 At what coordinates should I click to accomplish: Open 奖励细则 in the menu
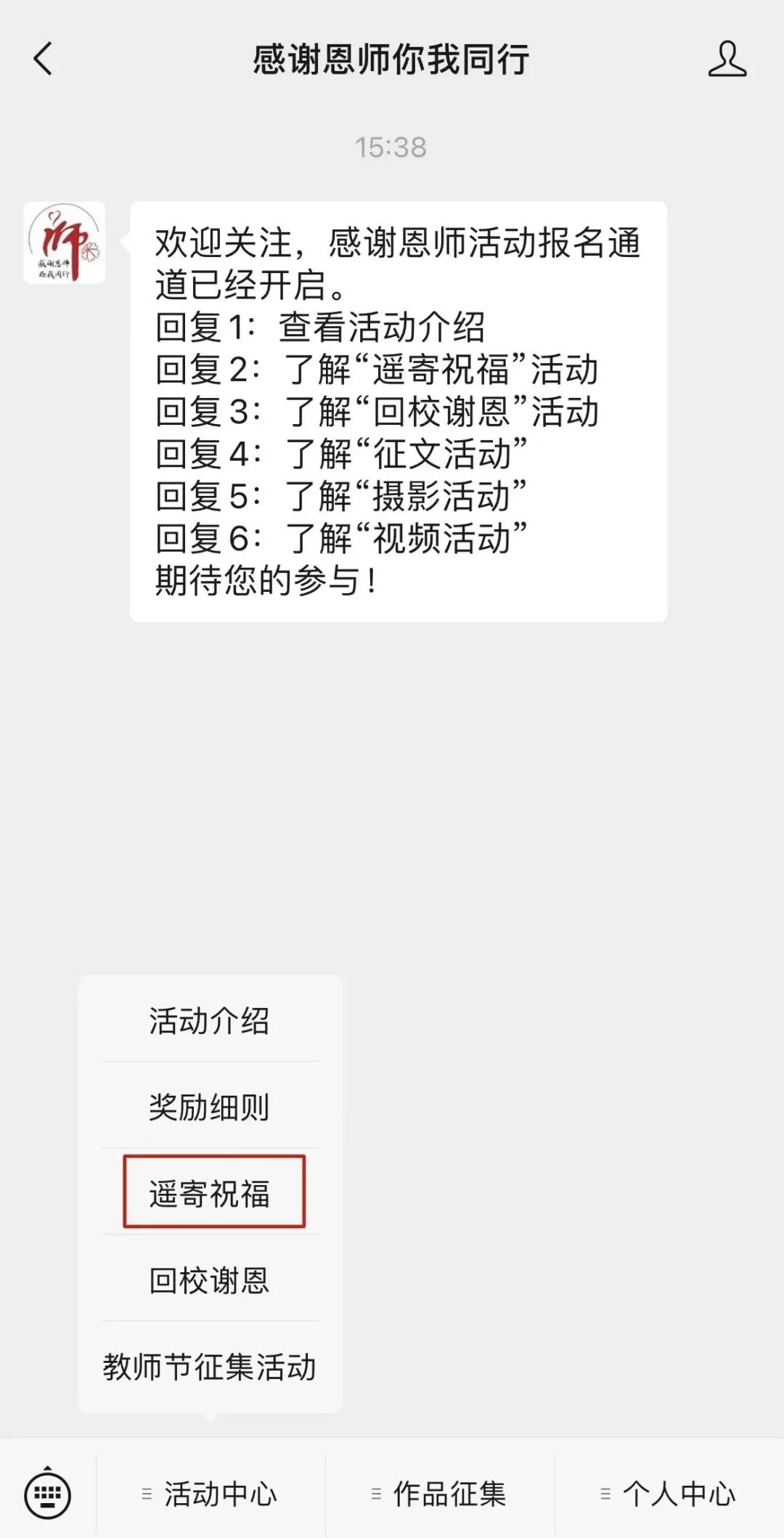click(x=210, y=1107)
